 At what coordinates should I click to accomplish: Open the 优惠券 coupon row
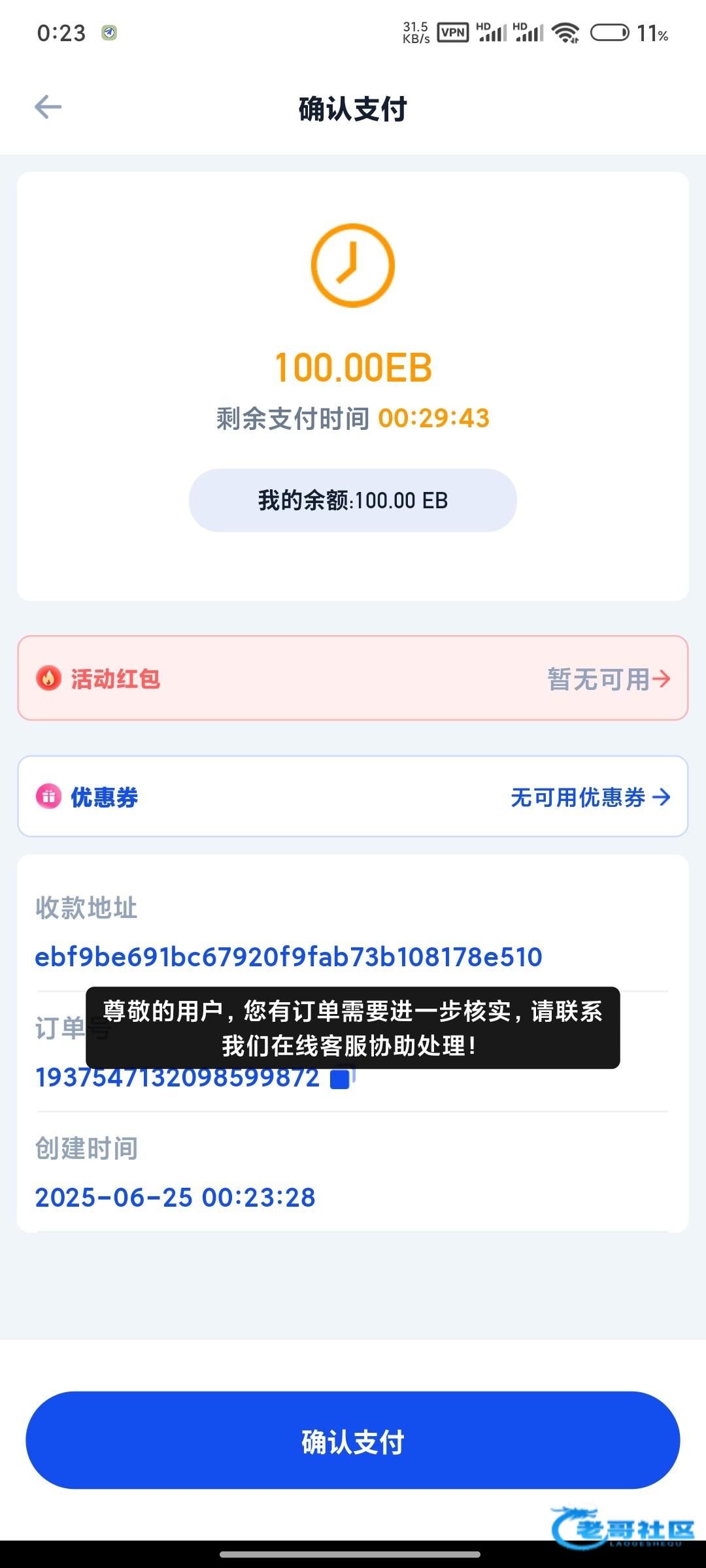click(353, 796)
